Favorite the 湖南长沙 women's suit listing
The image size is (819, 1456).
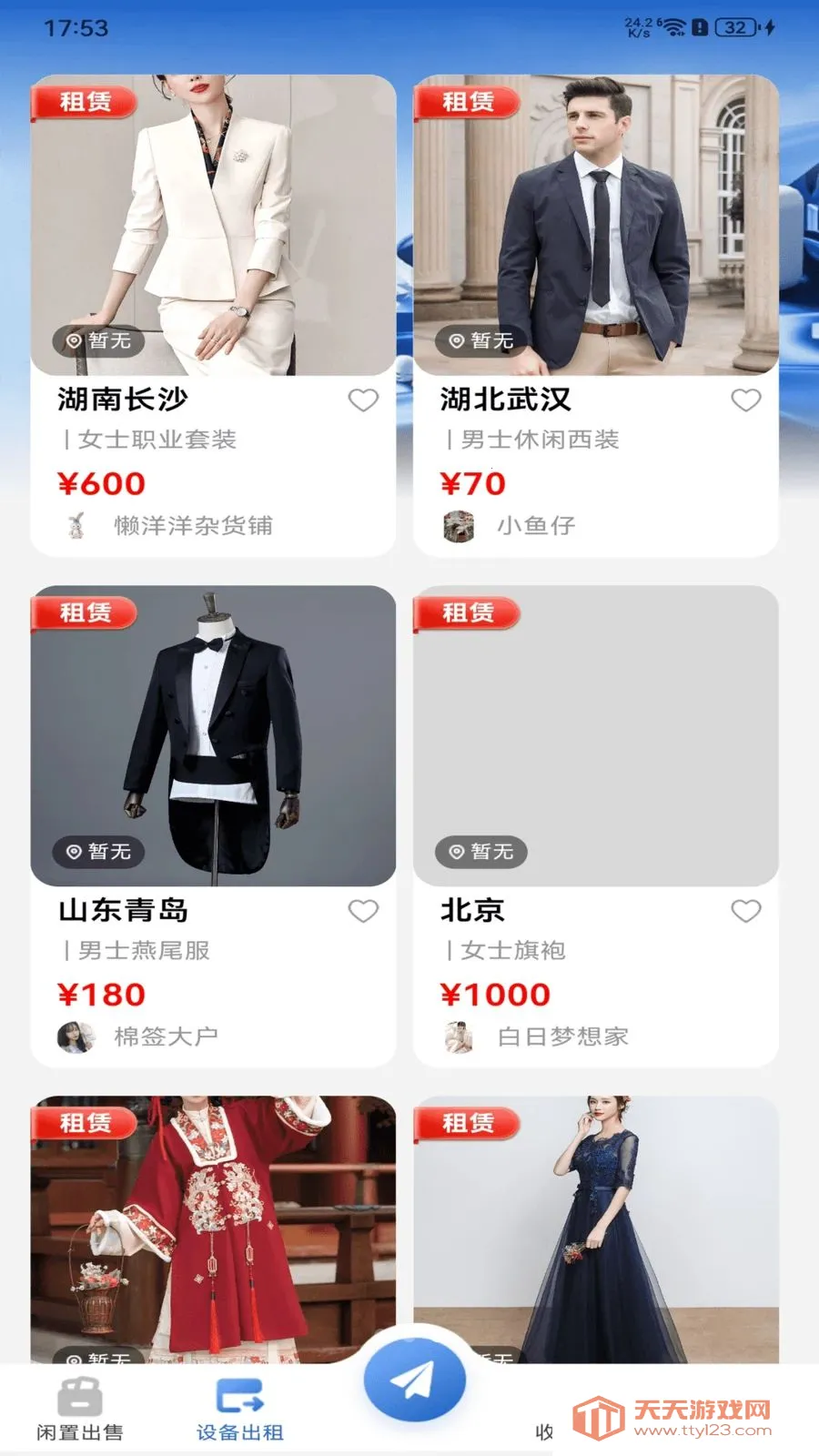[365, 400]
